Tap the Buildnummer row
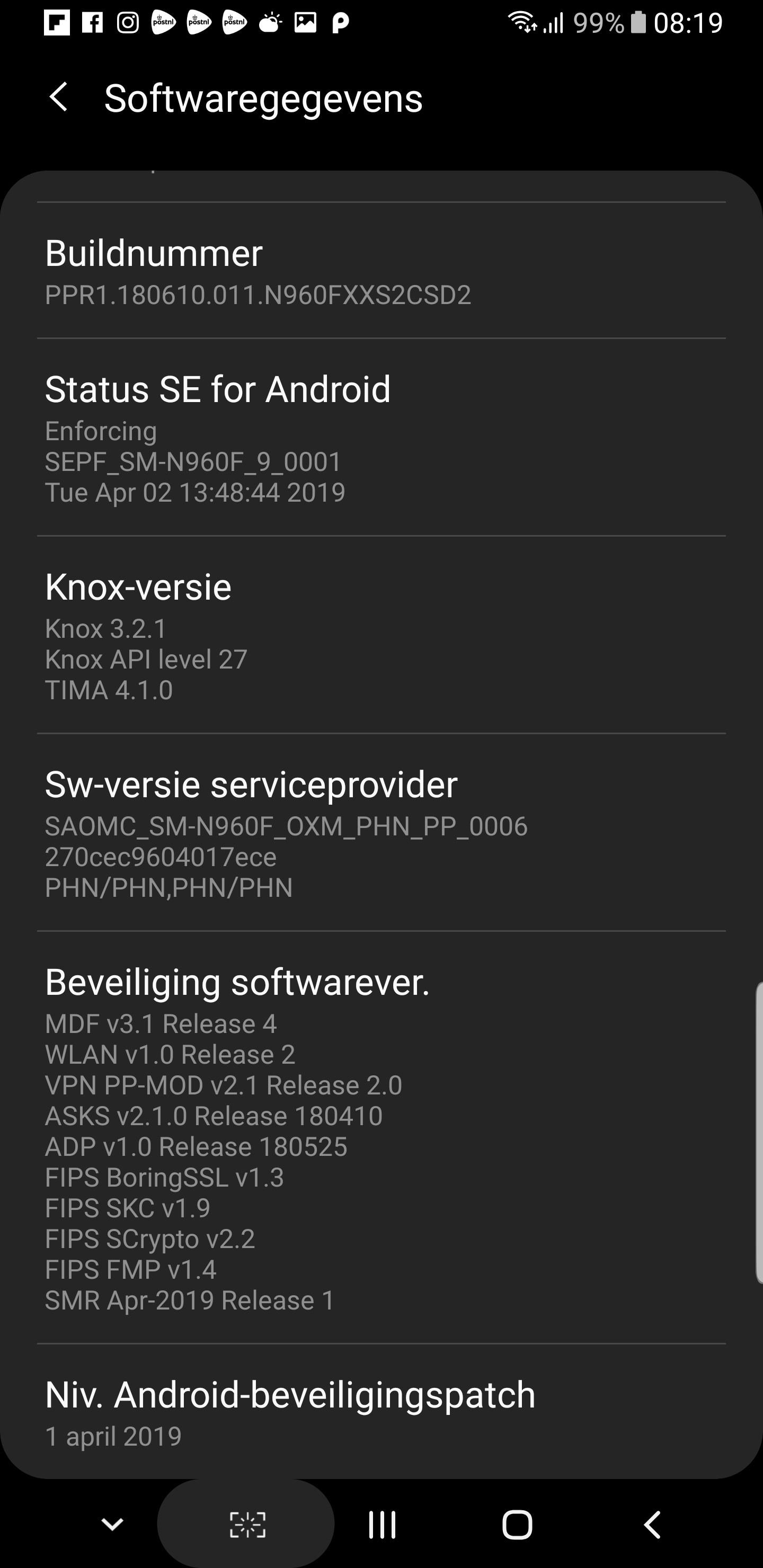763x1568 pixels. click(380, 271)
